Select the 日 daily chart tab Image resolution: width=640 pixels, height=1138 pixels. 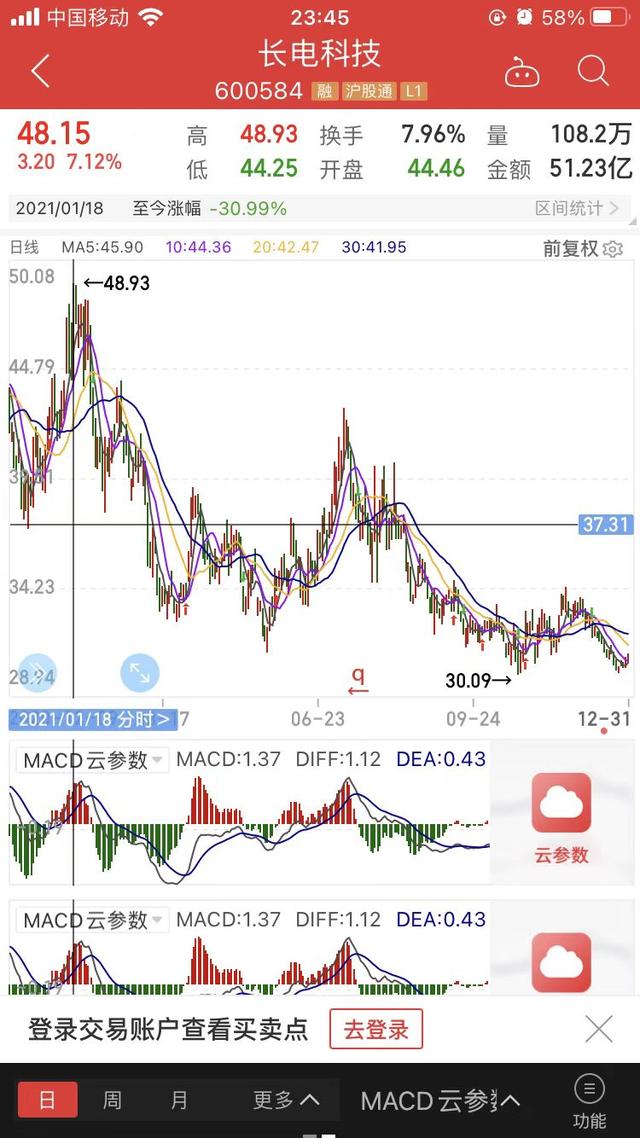[47, 1101]
